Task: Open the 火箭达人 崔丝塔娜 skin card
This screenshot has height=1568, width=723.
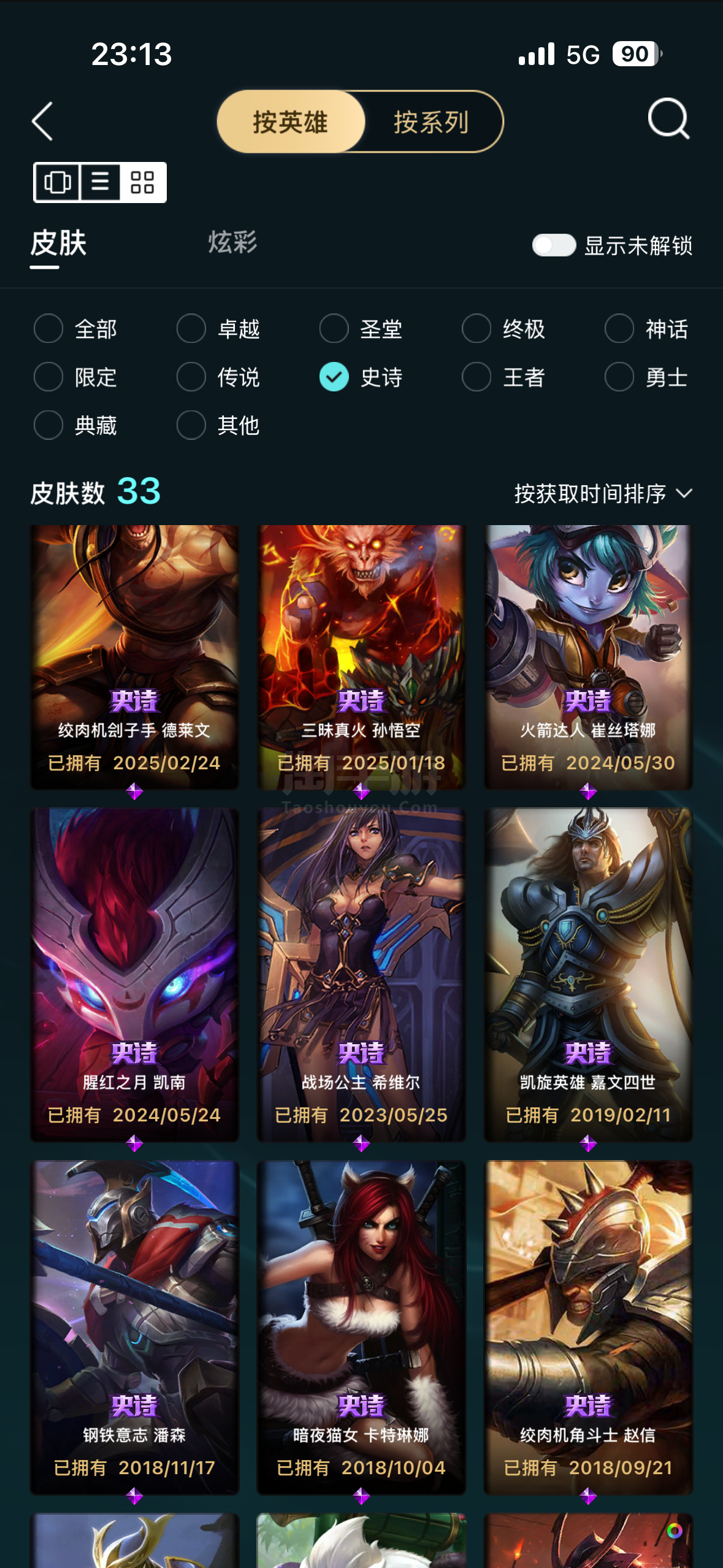Action: click(x=588, y=657)
